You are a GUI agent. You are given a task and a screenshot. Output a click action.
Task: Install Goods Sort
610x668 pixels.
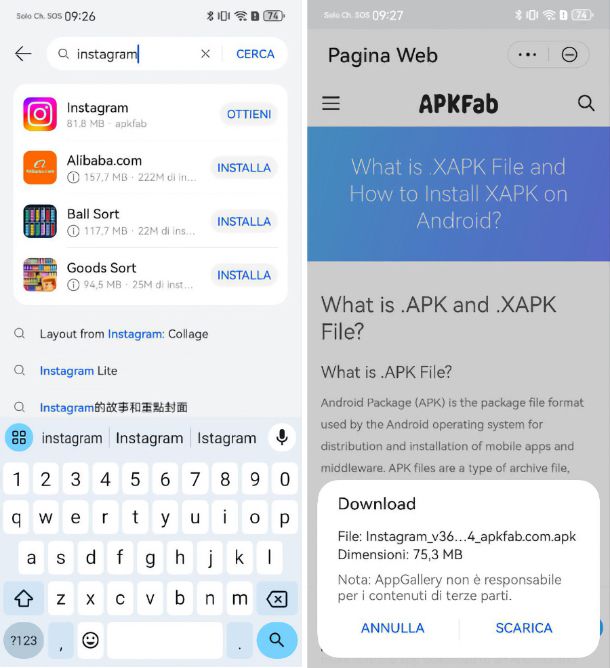click(244, 275)
